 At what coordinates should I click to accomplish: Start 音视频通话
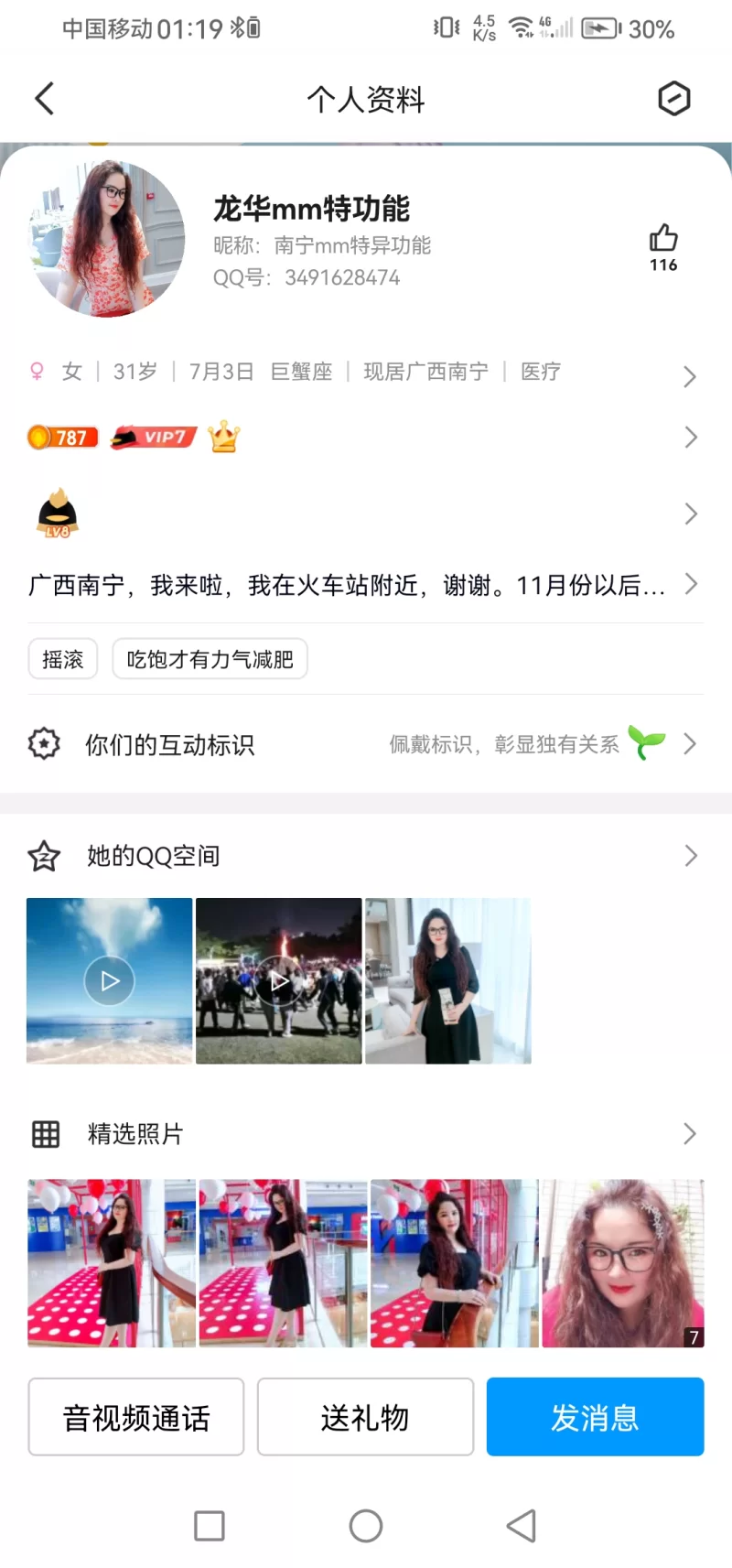pos(136,1417)
